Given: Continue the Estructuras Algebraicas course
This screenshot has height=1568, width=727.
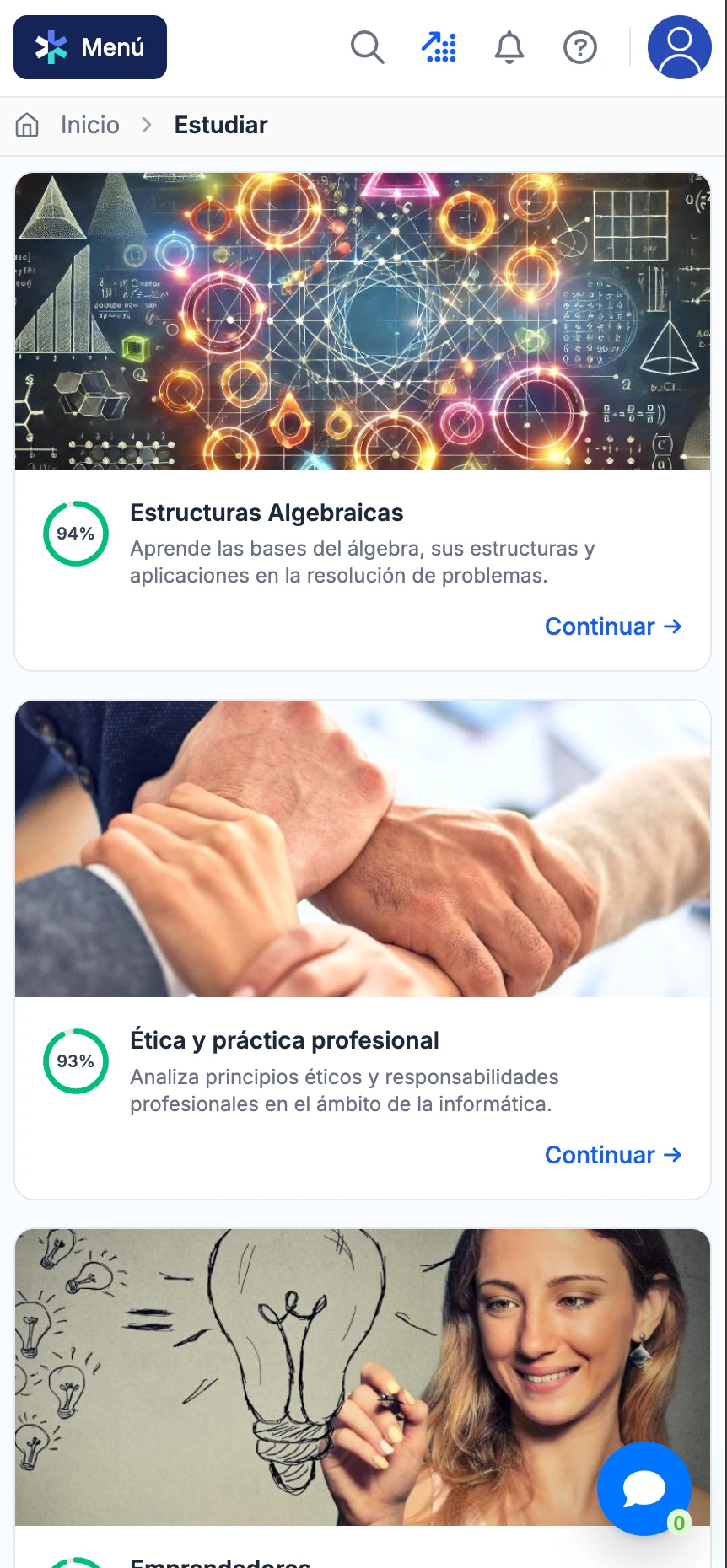Looking at the screenshot, I should click(613, 626).
